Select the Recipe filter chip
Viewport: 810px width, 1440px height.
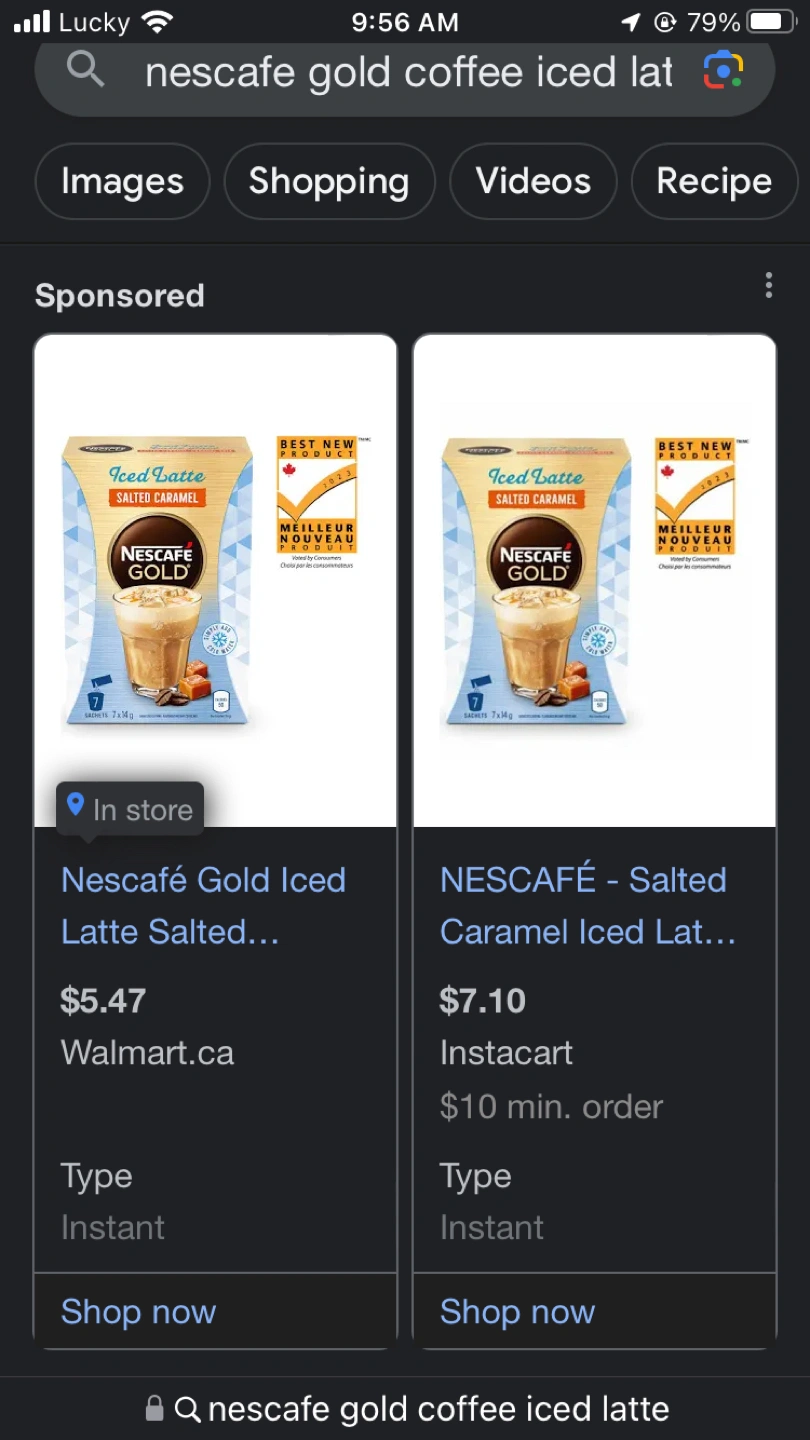click(713, 181)
